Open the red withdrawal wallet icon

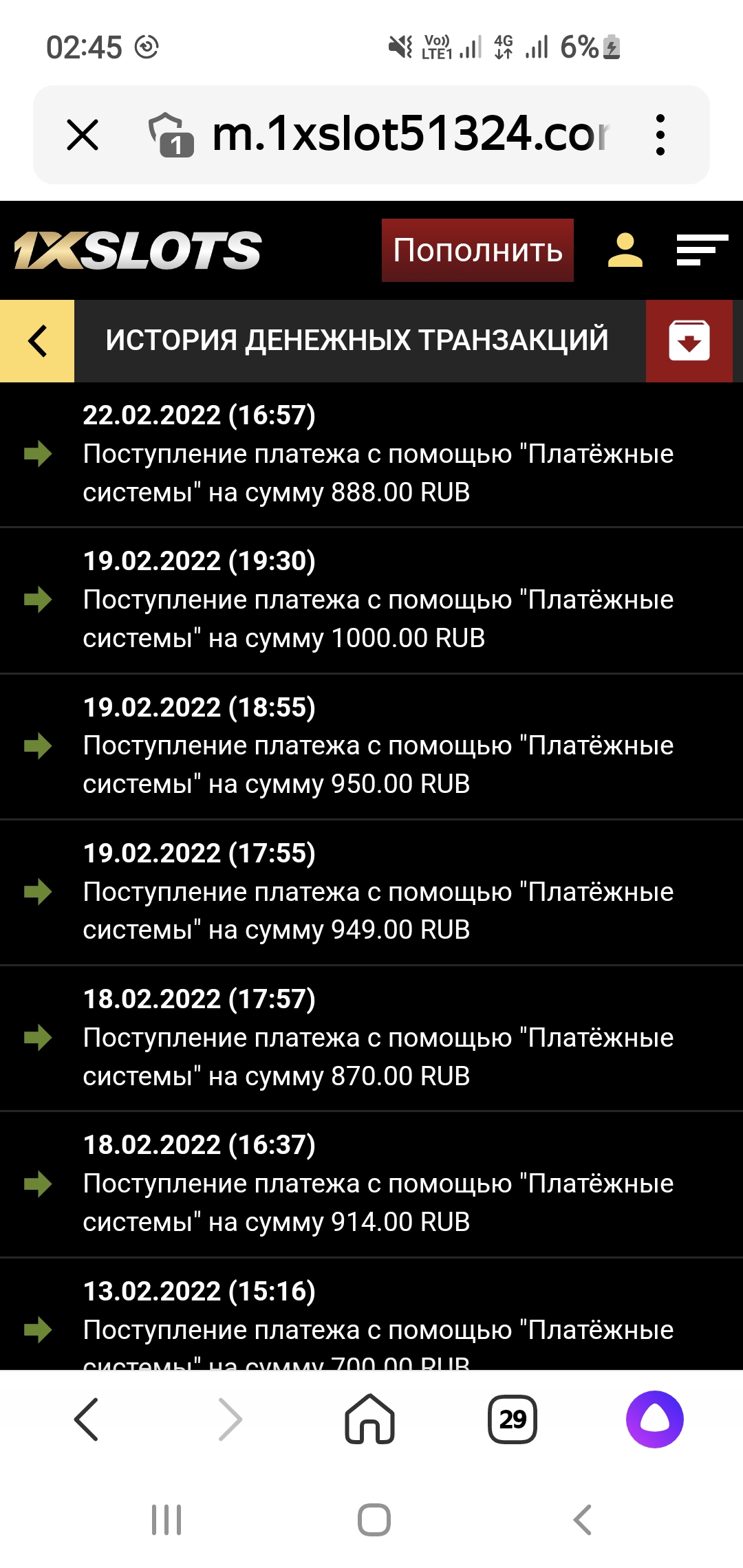[689, 341]
